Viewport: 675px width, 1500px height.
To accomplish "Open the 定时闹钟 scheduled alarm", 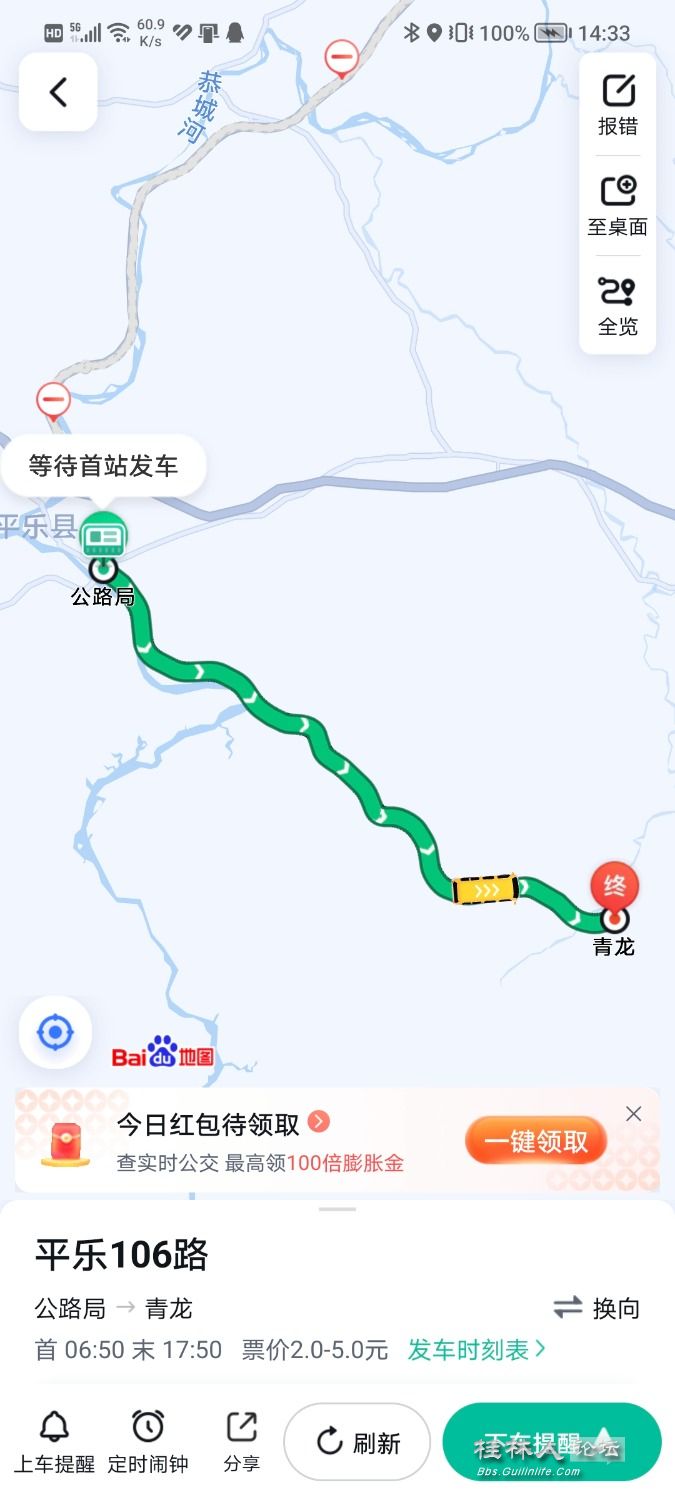I will point(148,1442).
